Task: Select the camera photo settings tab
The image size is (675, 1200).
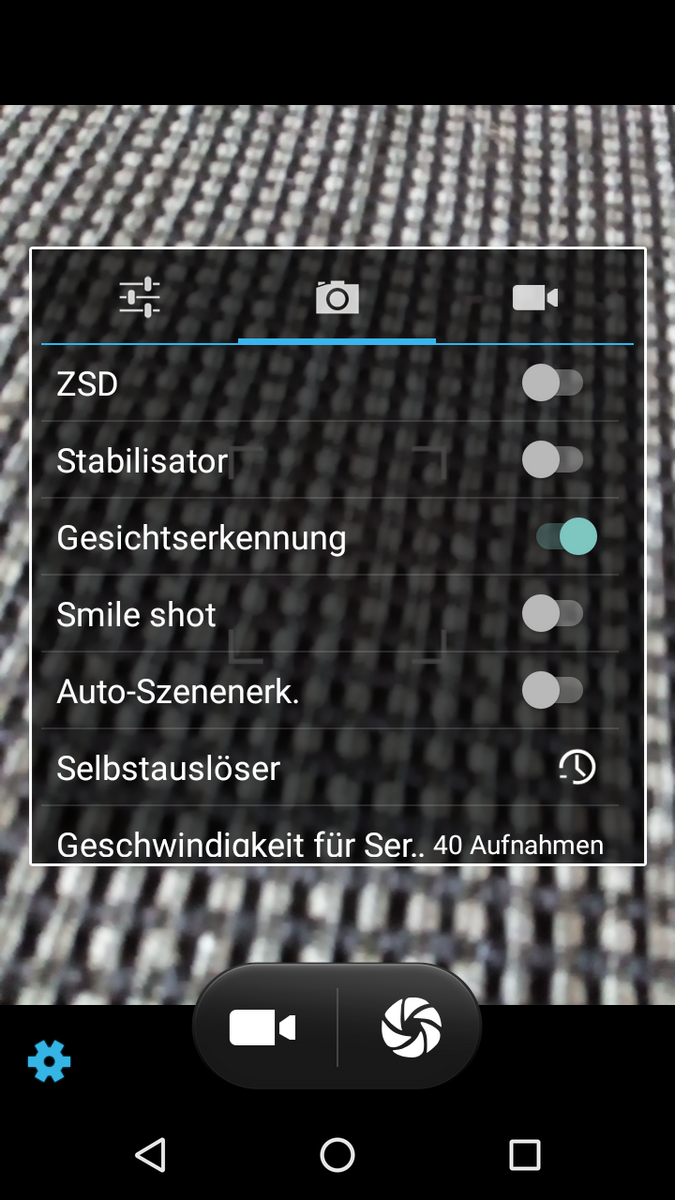Action: (337, 297)
